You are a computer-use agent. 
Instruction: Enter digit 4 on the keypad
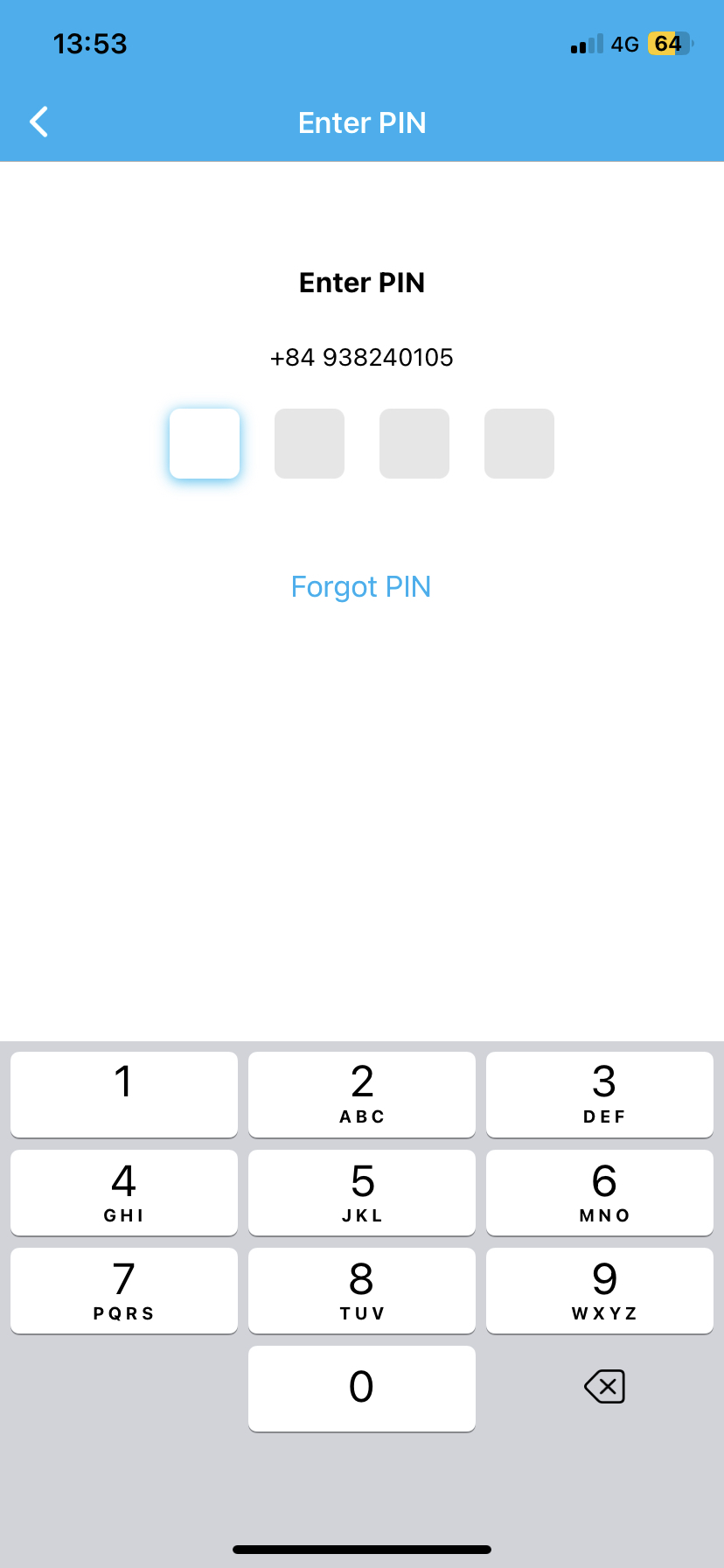tap(124, 1192)
